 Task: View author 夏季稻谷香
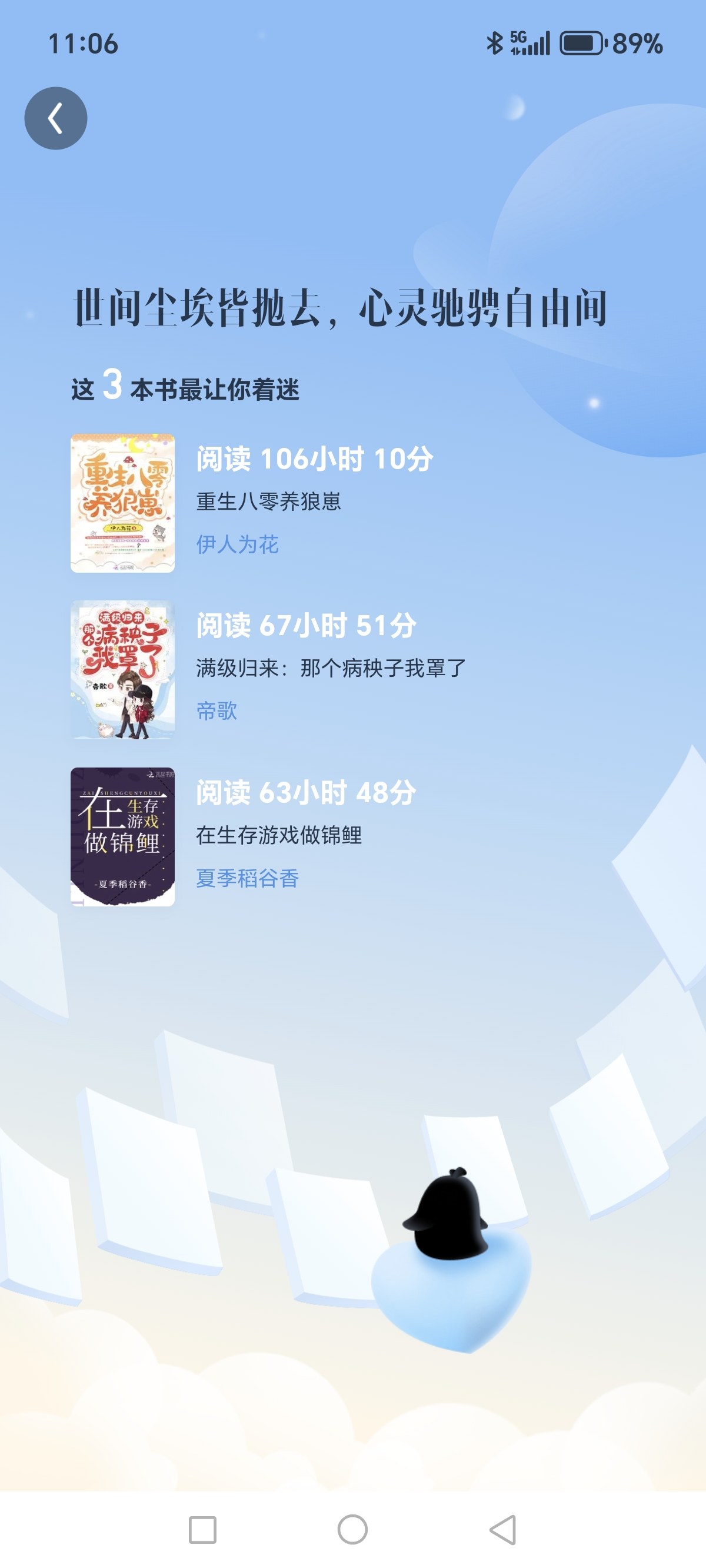[x=248, y=878]
